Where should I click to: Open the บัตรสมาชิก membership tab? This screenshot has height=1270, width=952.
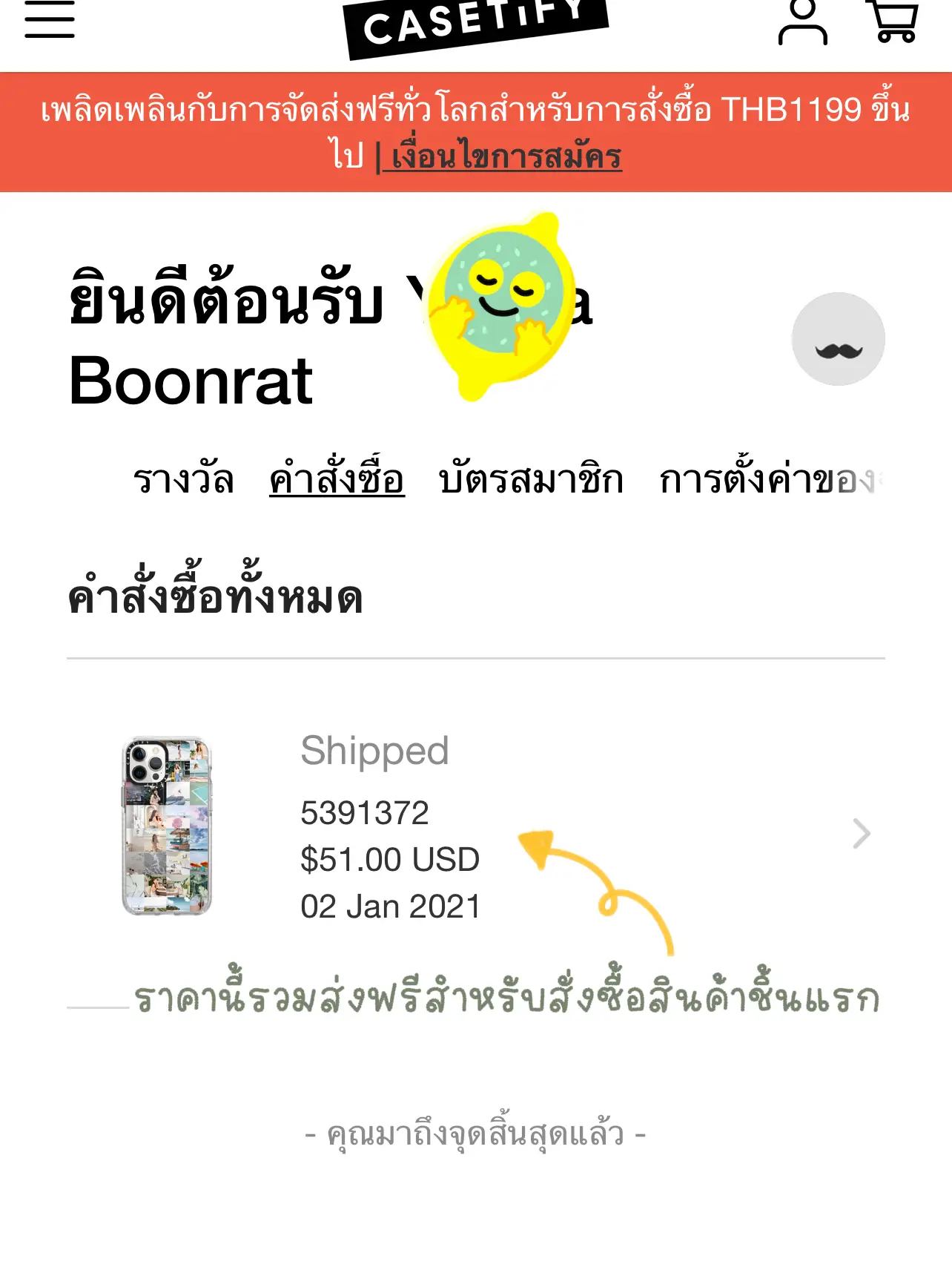531,481
